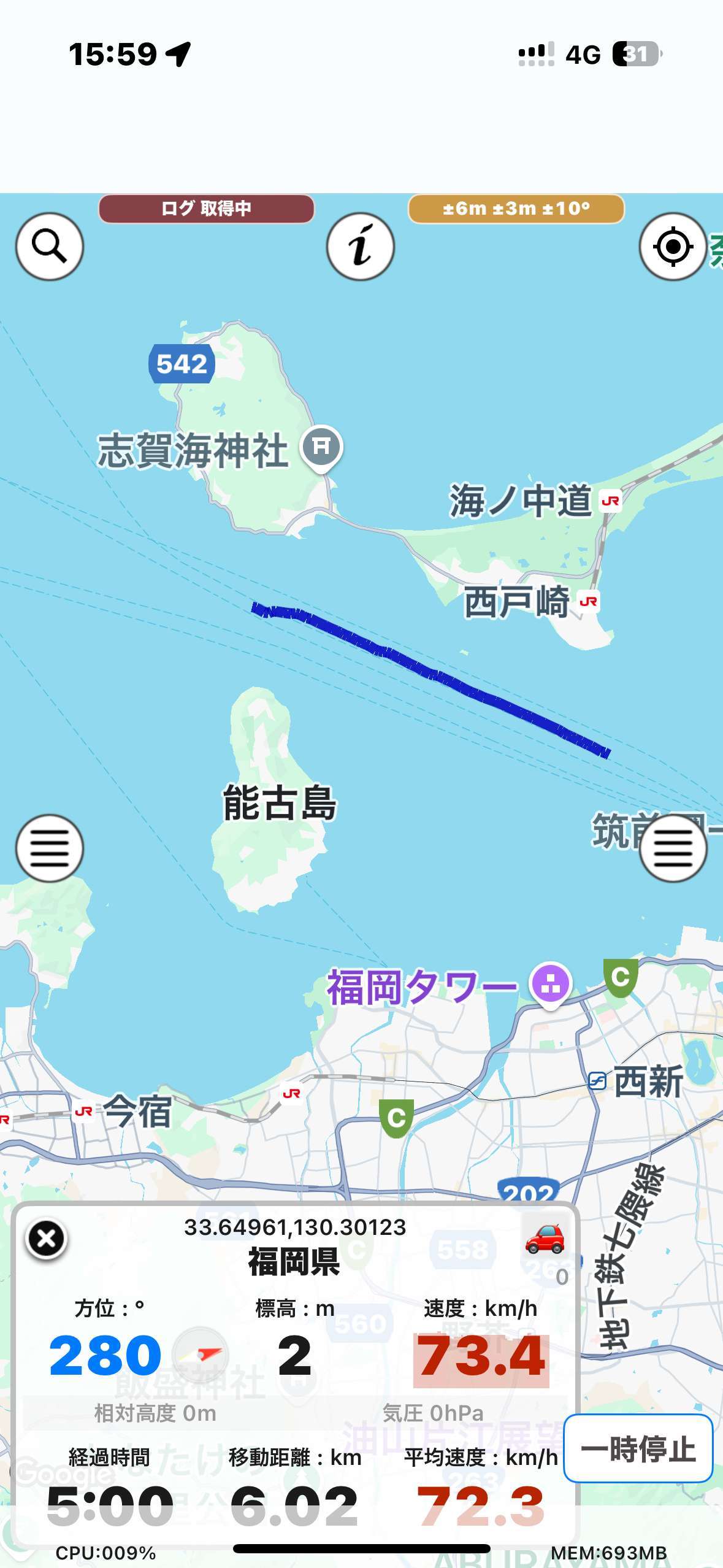
Task: Tap the ログ取得中 status badge
Action: point(206,209)
